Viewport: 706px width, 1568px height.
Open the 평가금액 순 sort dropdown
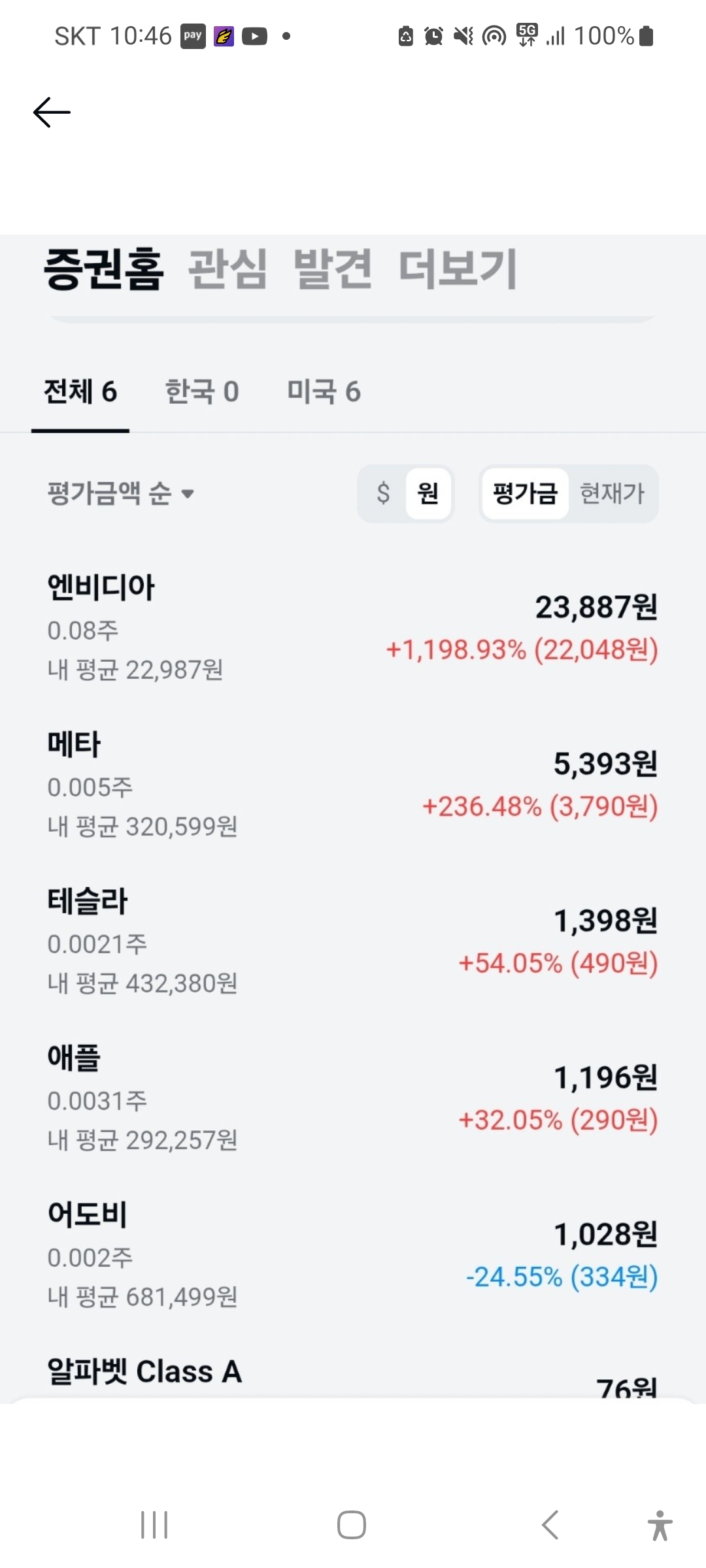coord(121,493)
